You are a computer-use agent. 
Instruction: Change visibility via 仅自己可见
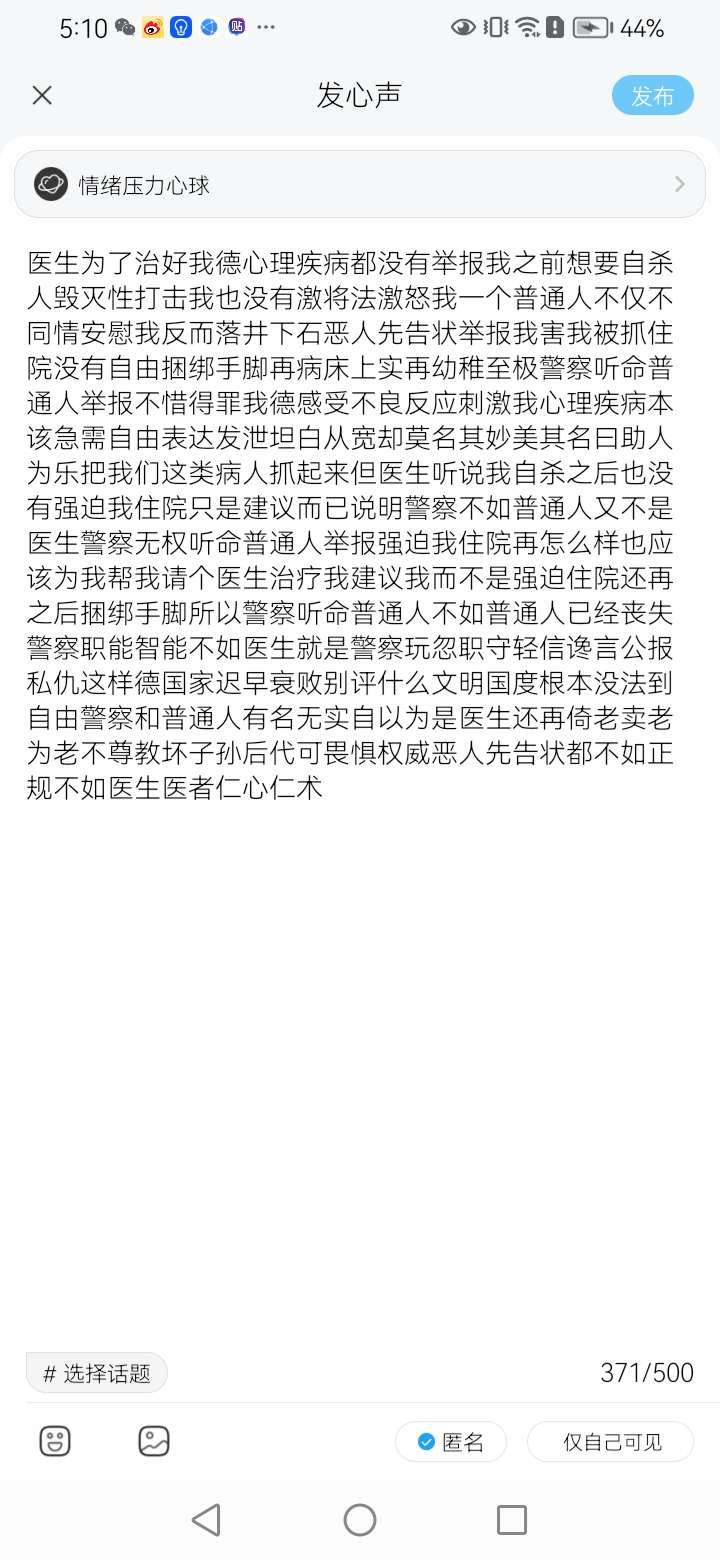pyautogui.click(x=611, y=1442)
